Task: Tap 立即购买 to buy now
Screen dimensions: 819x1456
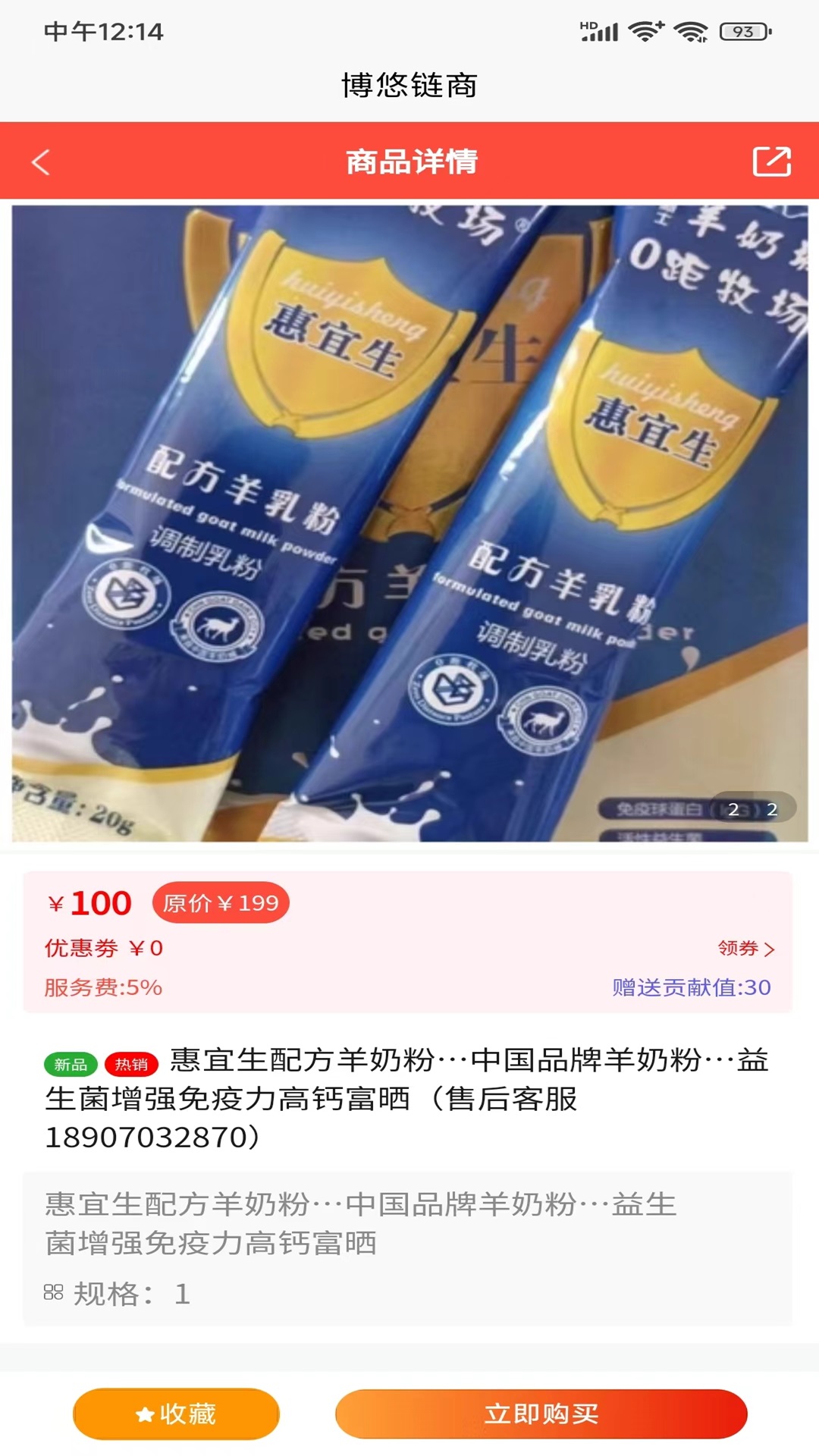Action: click(541, 1414)
